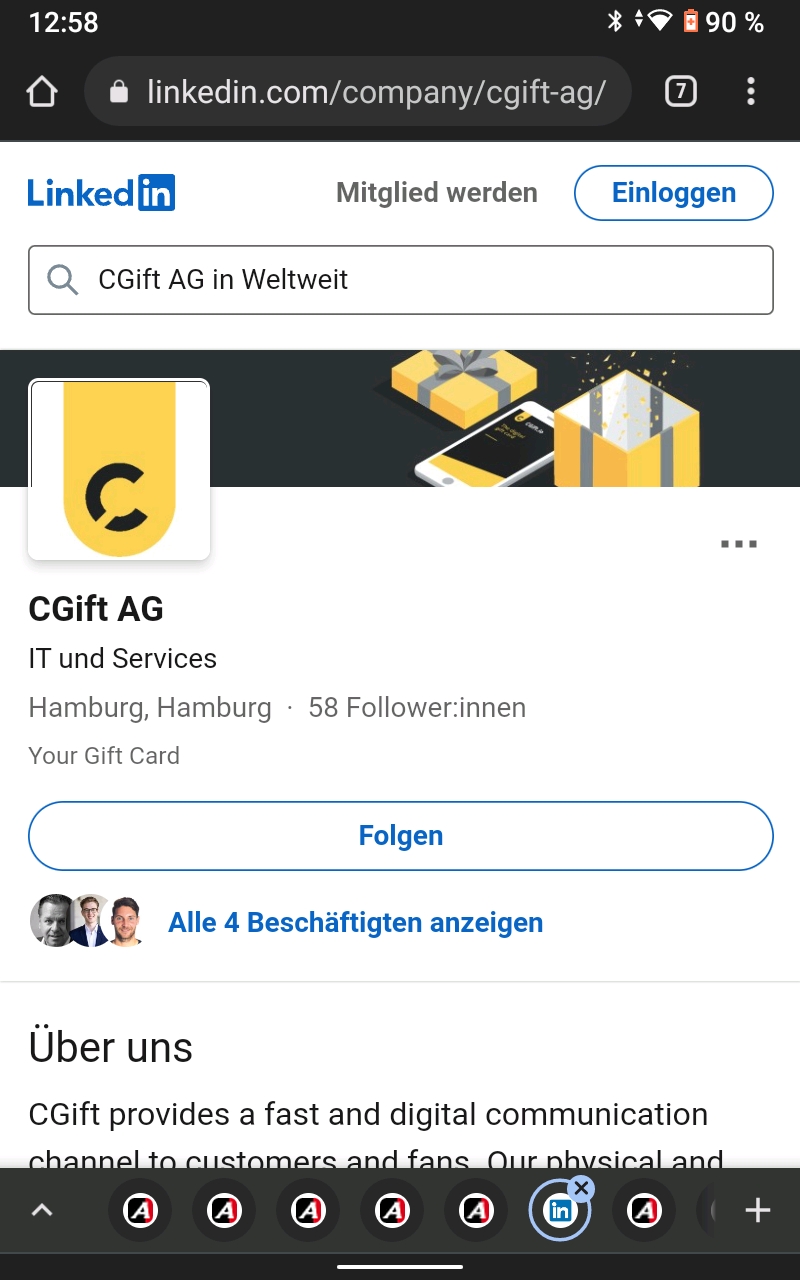Screen dimensions: 800x1280
Task: Open the tab switcher showing 7 tabs
Action: [680, 91]
